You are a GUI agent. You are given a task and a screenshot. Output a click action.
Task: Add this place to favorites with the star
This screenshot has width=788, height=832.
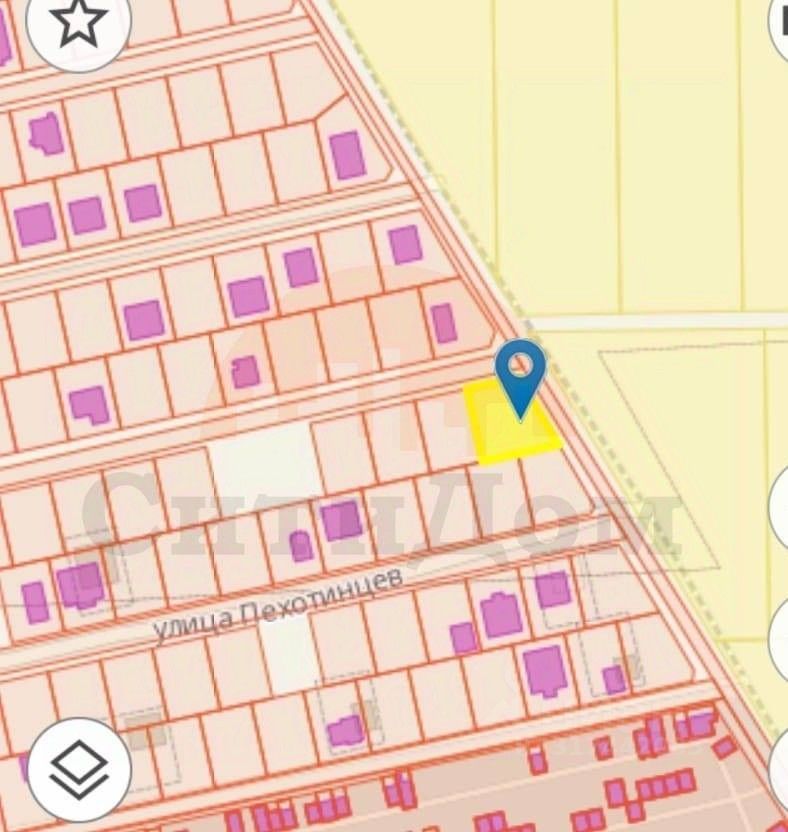(78, 24)
